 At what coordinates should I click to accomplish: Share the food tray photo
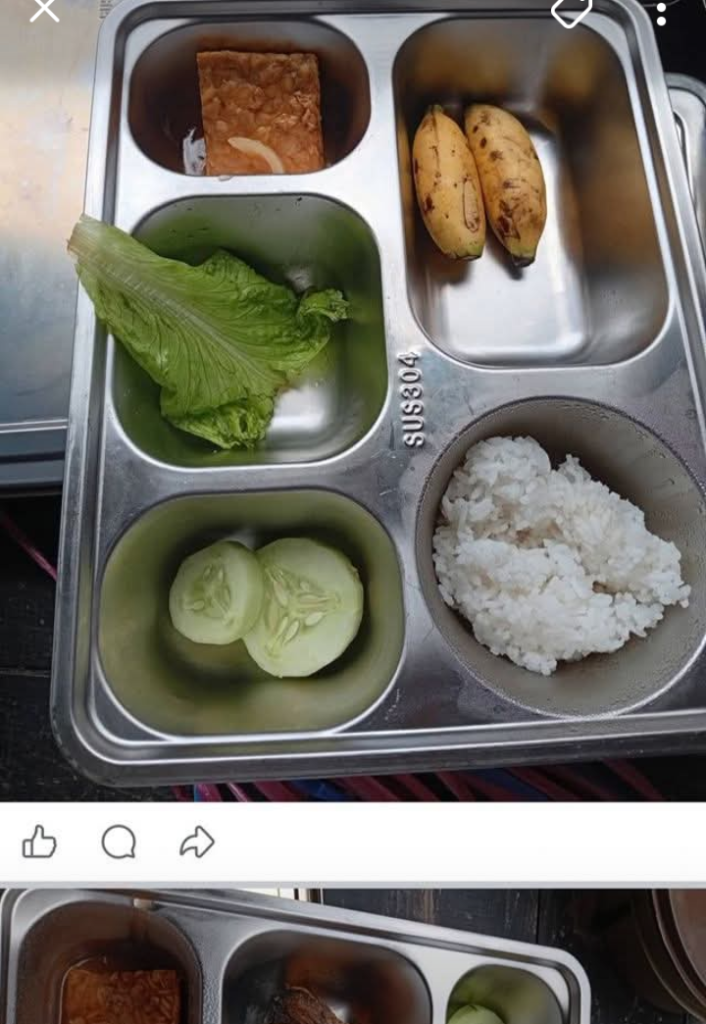coord(197,842)
